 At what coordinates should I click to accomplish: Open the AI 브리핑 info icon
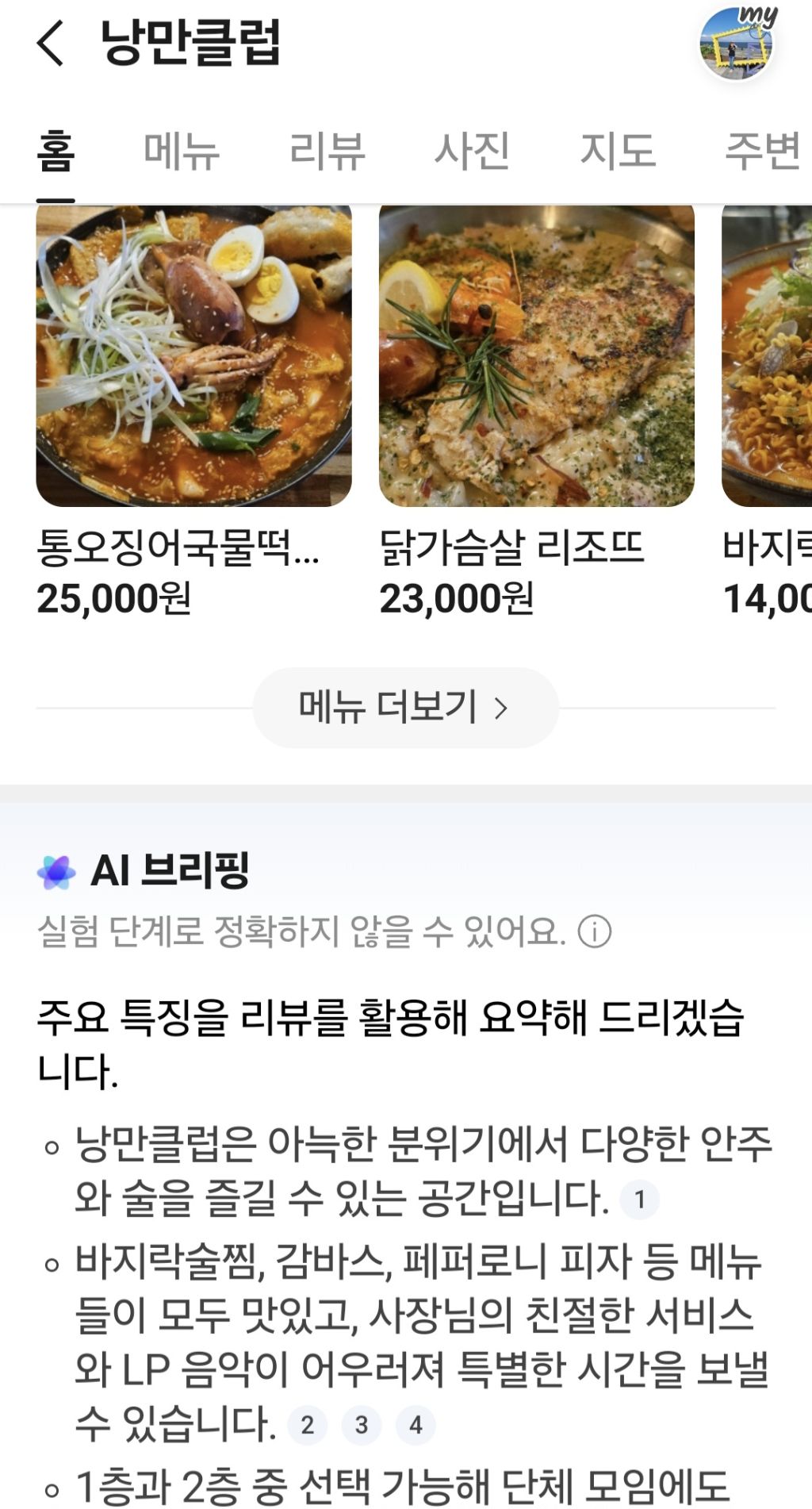pyautogui.click(x=595, y=931)
